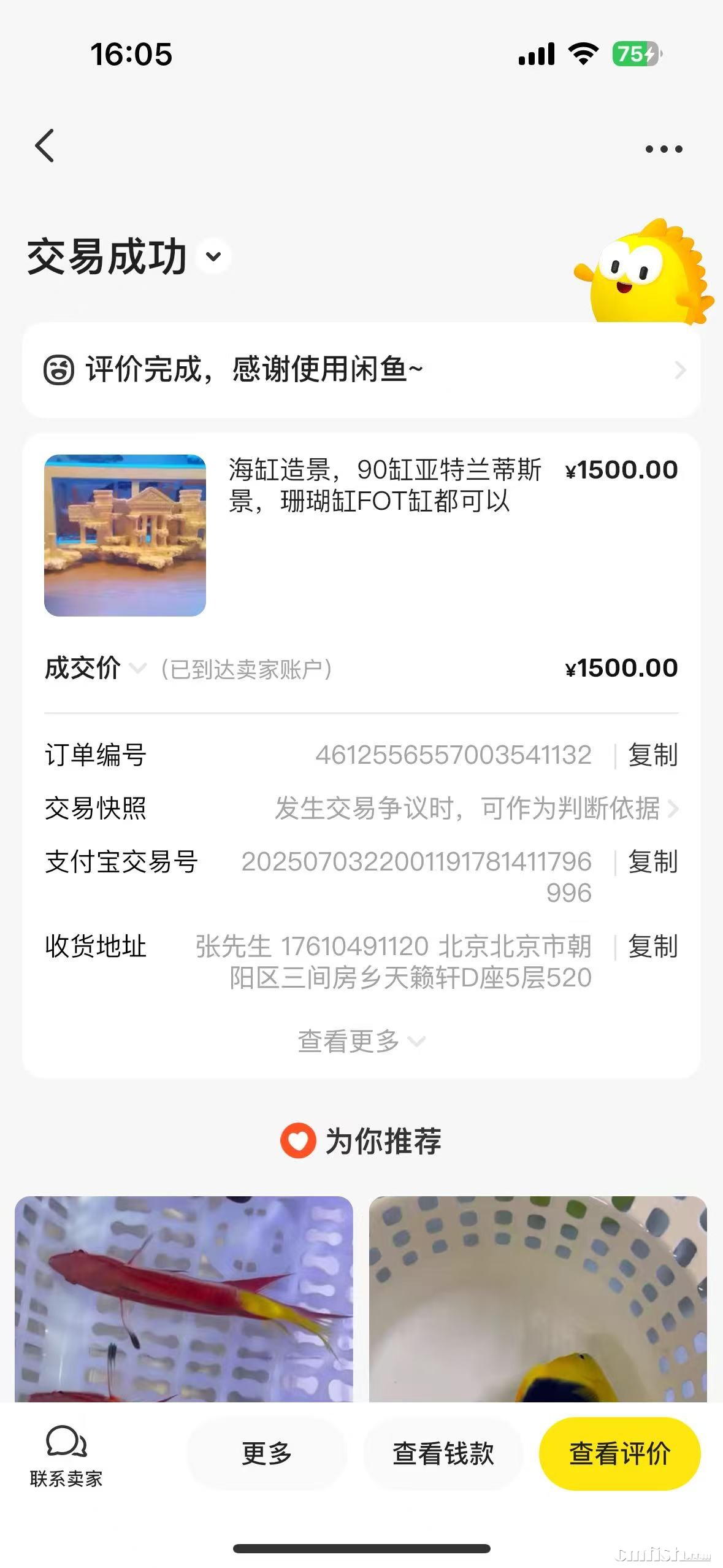This screenshot has width=723, height=1568.
Task: Open the recommended red fish listing
Action: (x=184, y=1298)
